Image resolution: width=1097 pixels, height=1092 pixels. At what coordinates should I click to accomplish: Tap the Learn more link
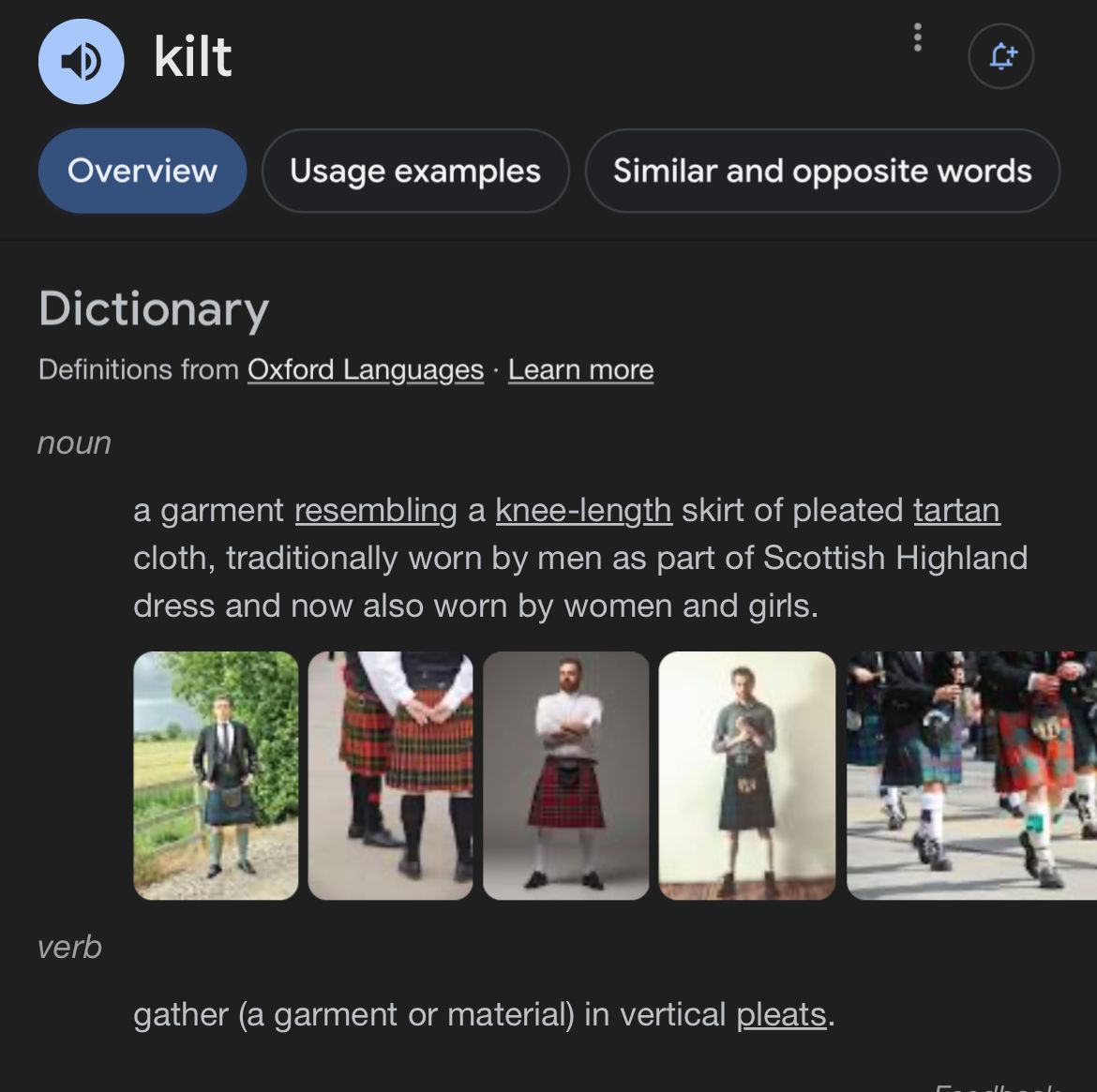click(x=580, y=369)
